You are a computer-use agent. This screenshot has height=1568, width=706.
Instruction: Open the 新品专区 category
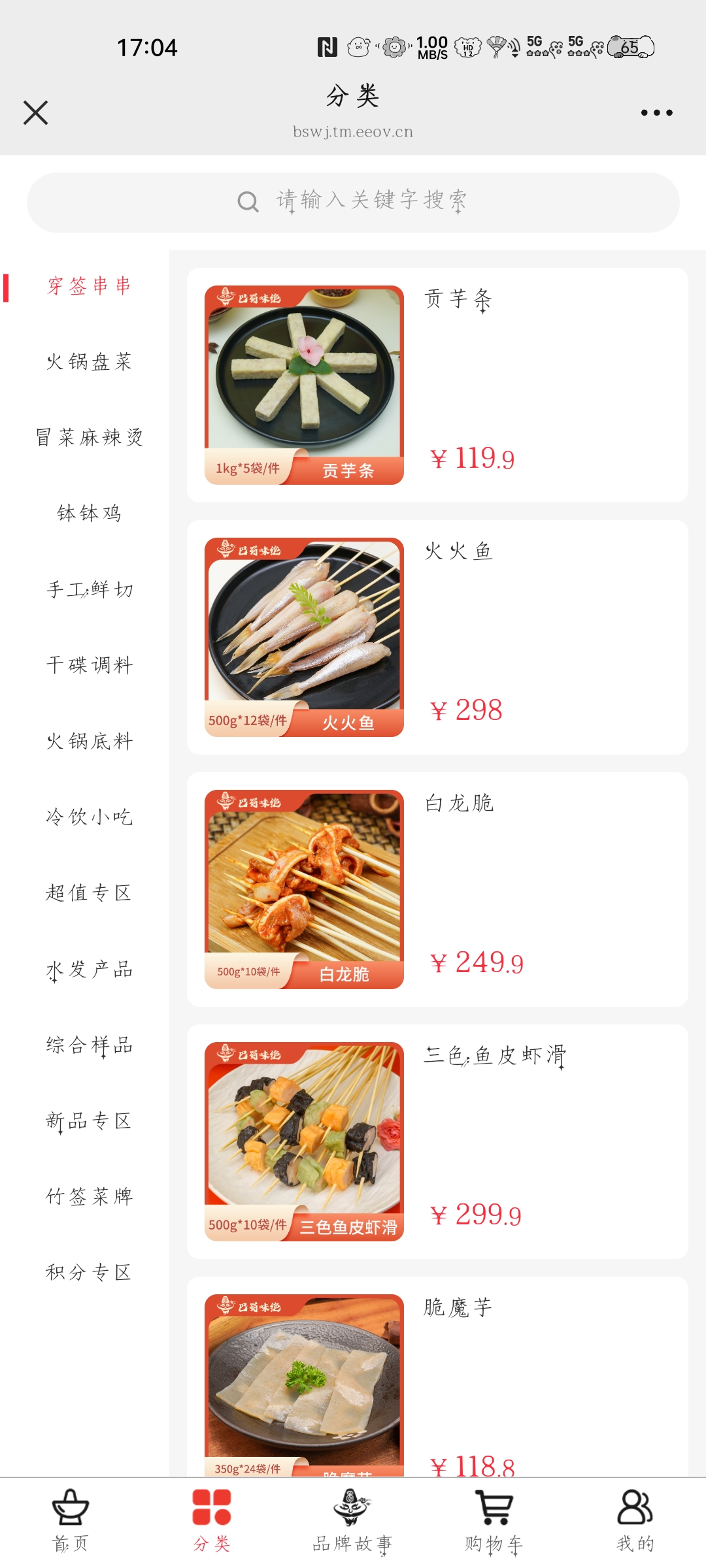click(x=89, y=1121)
